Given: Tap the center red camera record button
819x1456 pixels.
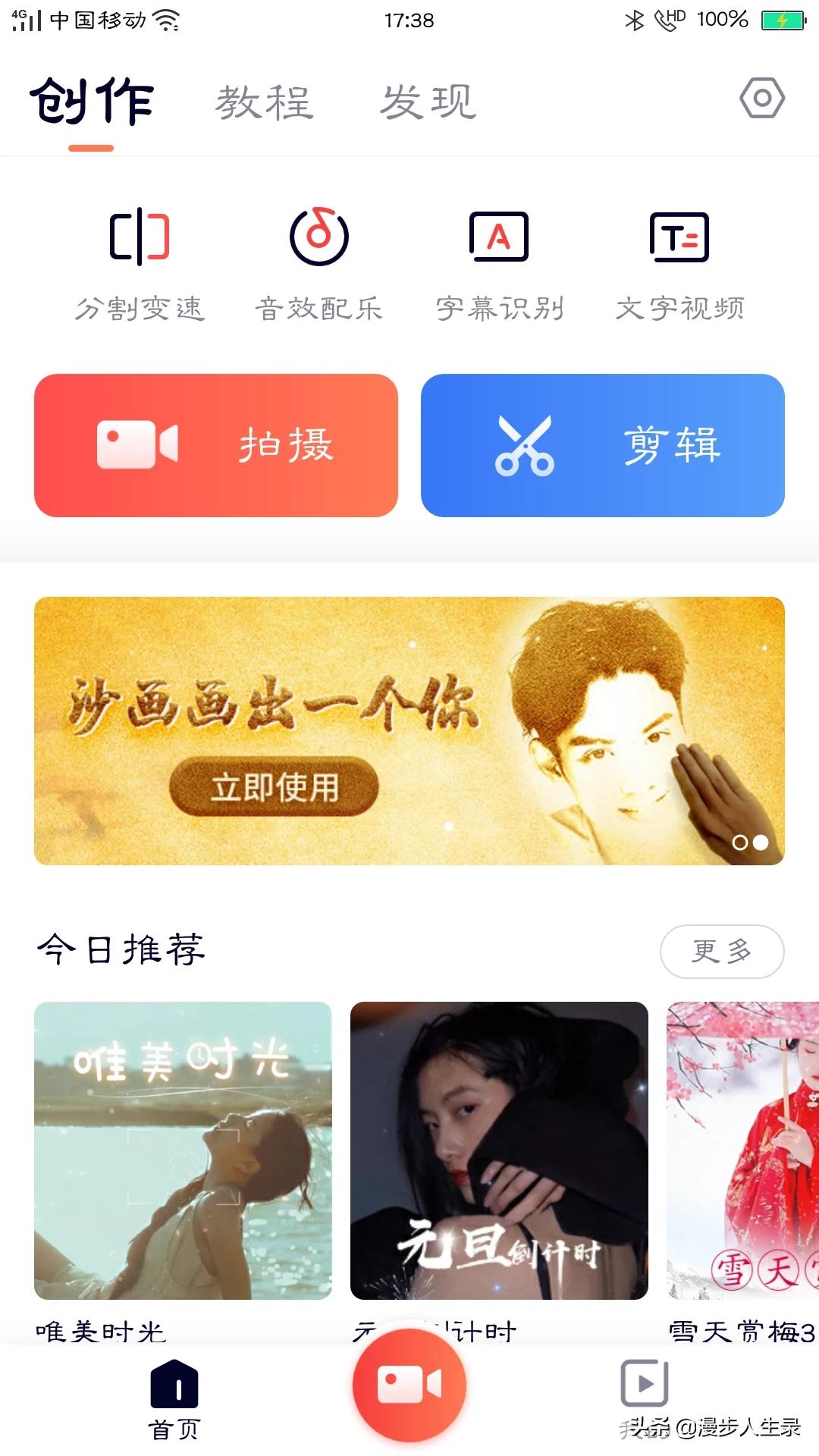Looking at the screenshot, I should [x=409, y=1385].
